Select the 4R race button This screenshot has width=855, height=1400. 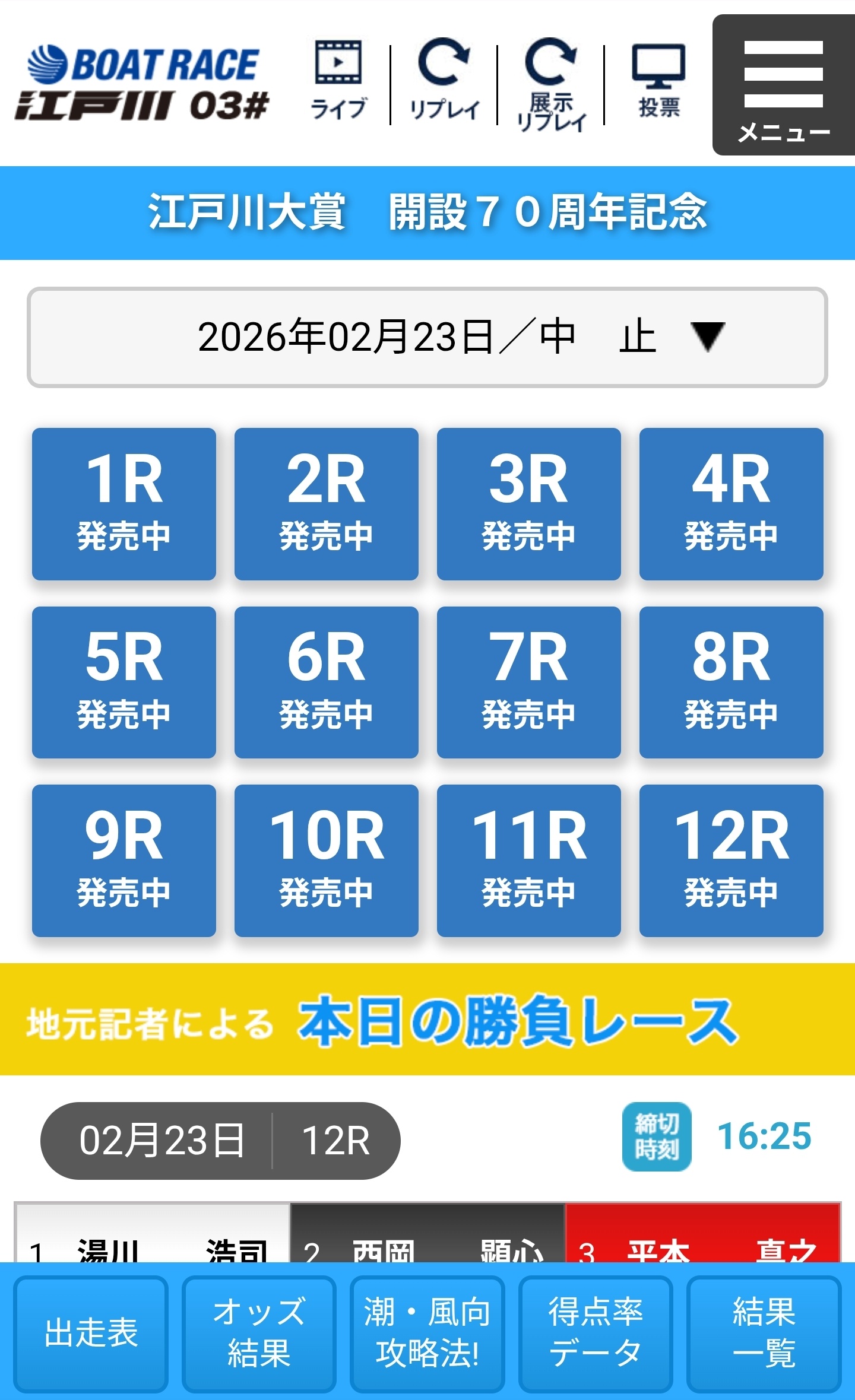731,503
